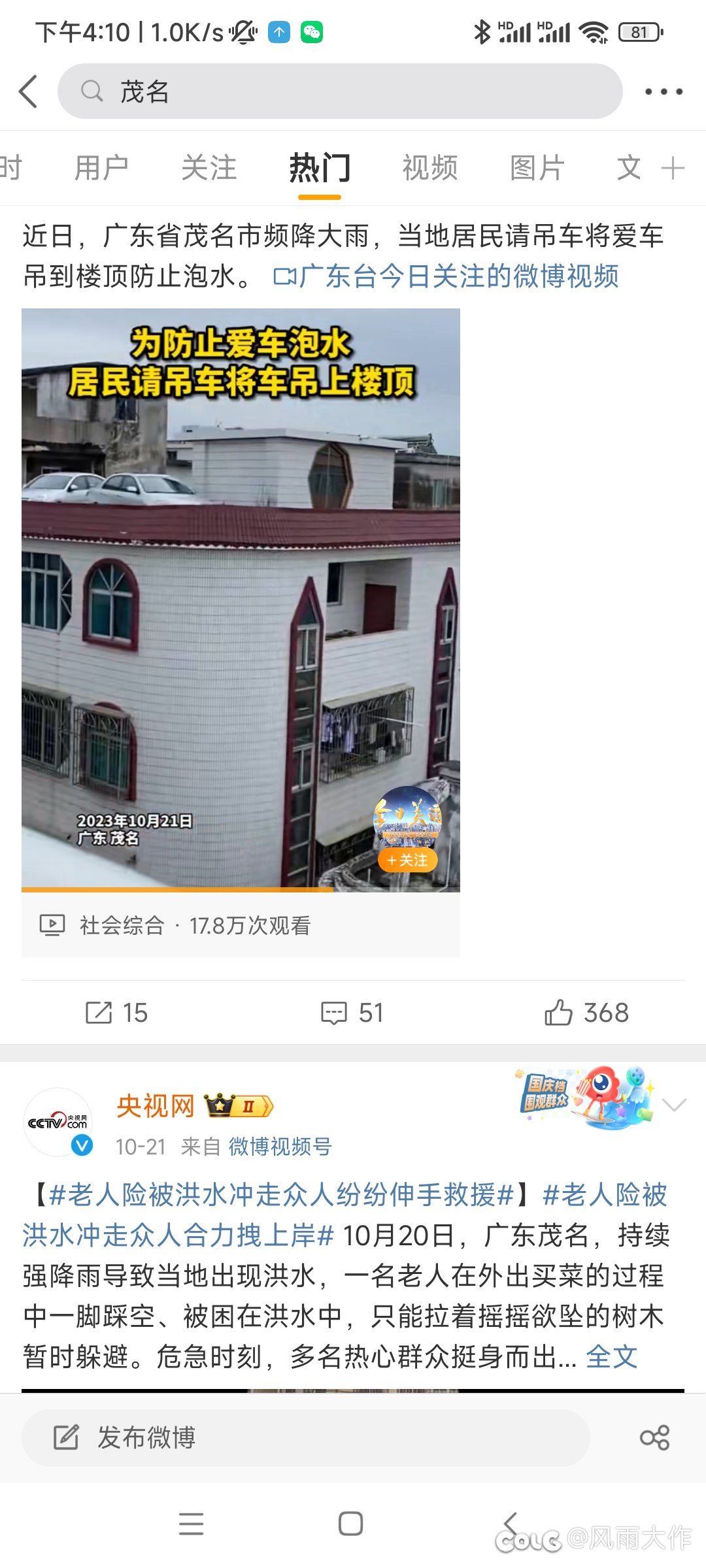The width and height of the screenshot is (706, 1568).
Task: Expand 全文 to read the full post
Action: pos(611,1357)
